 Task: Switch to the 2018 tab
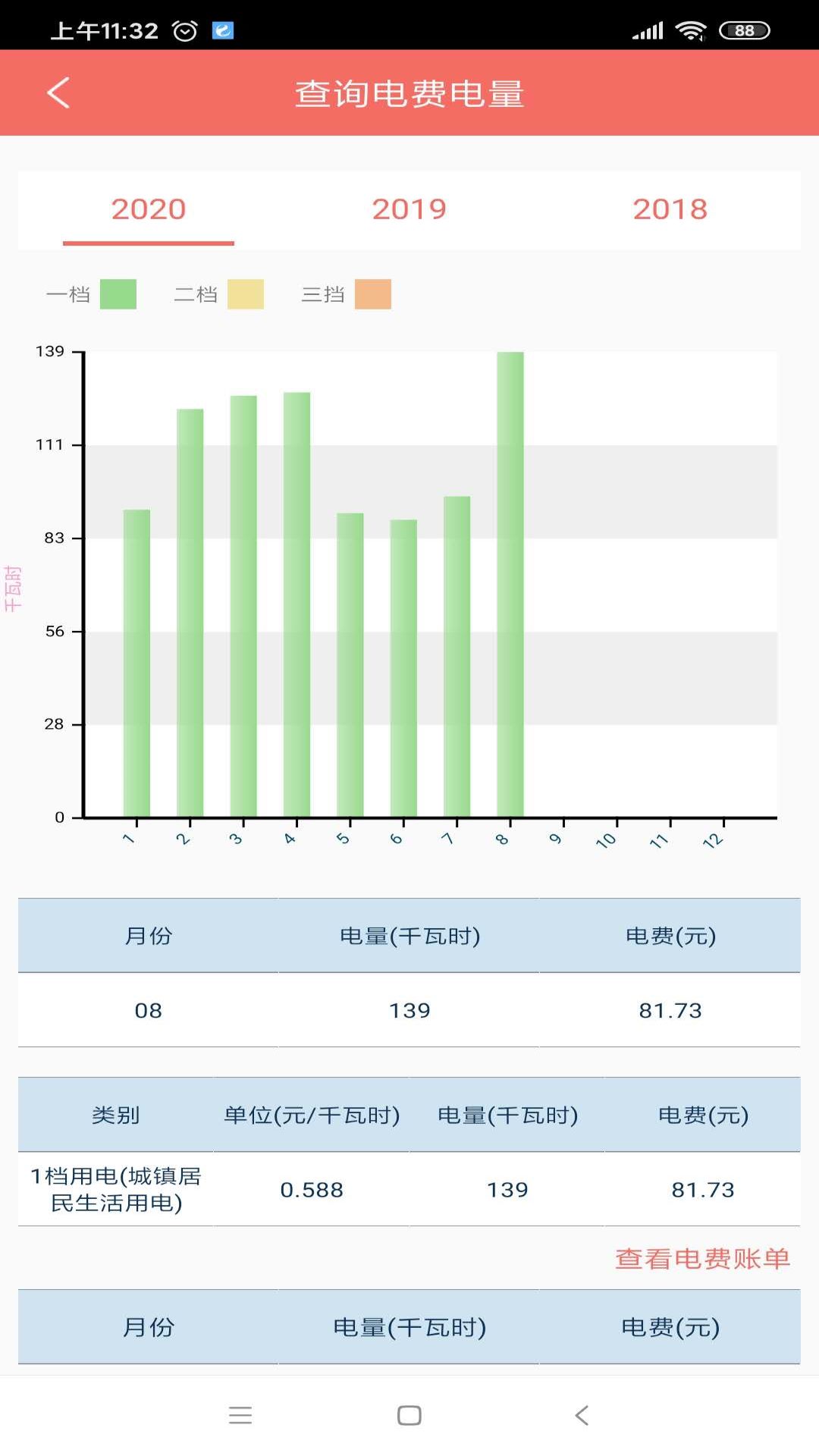click(x=670, y=209)
